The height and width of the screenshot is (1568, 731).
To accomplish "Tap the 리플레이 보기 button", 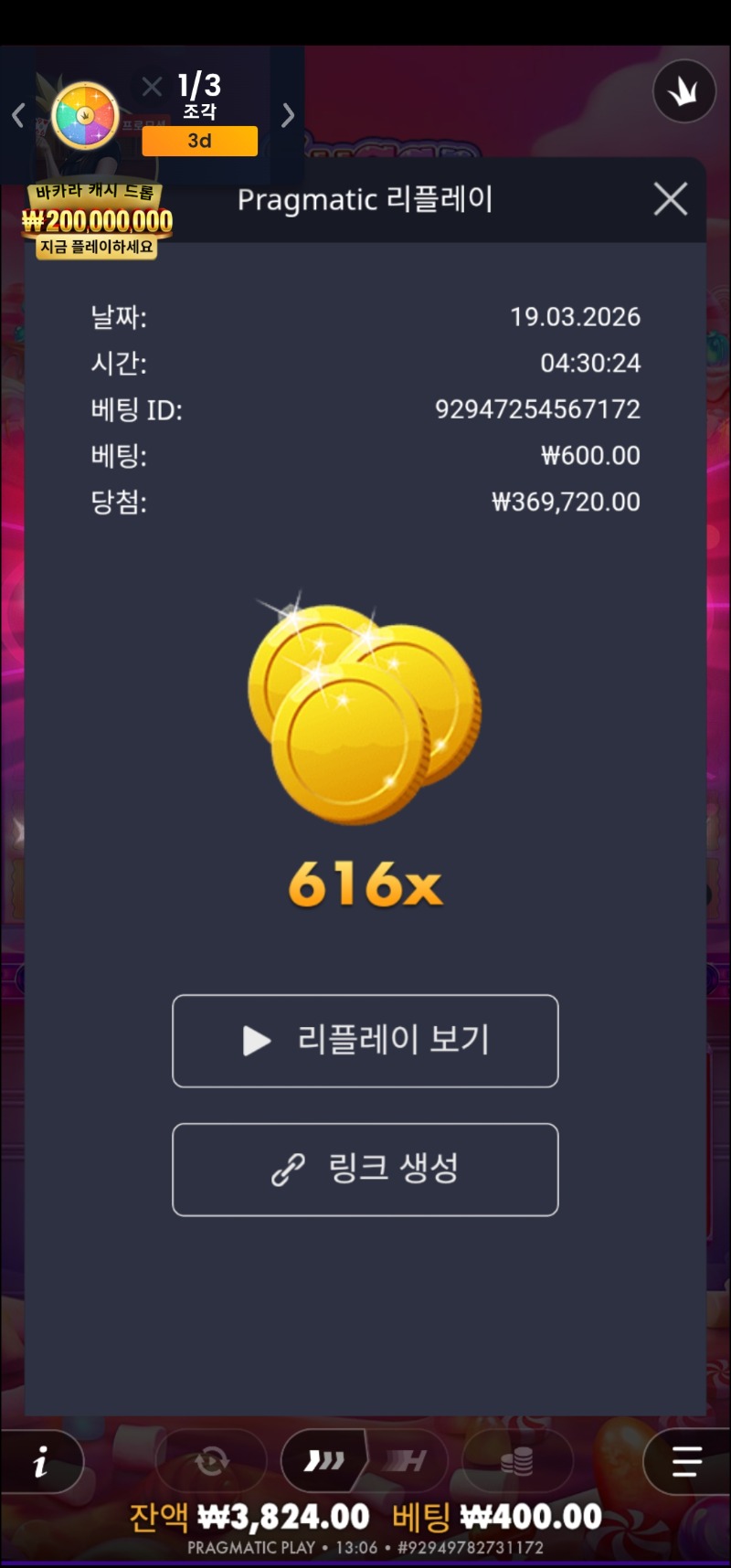I will pos(365,1041).
